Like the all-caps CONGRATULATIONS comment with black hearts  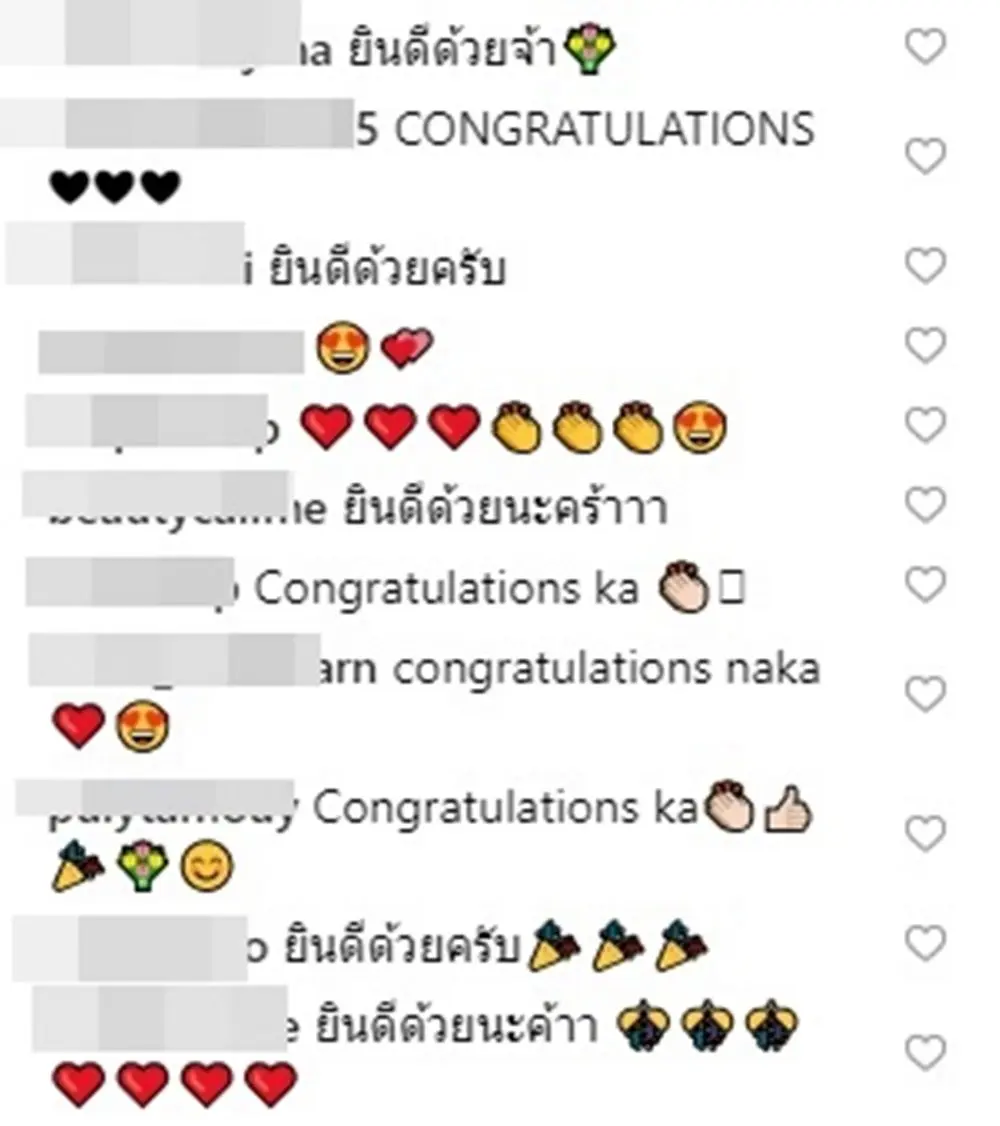924,157
